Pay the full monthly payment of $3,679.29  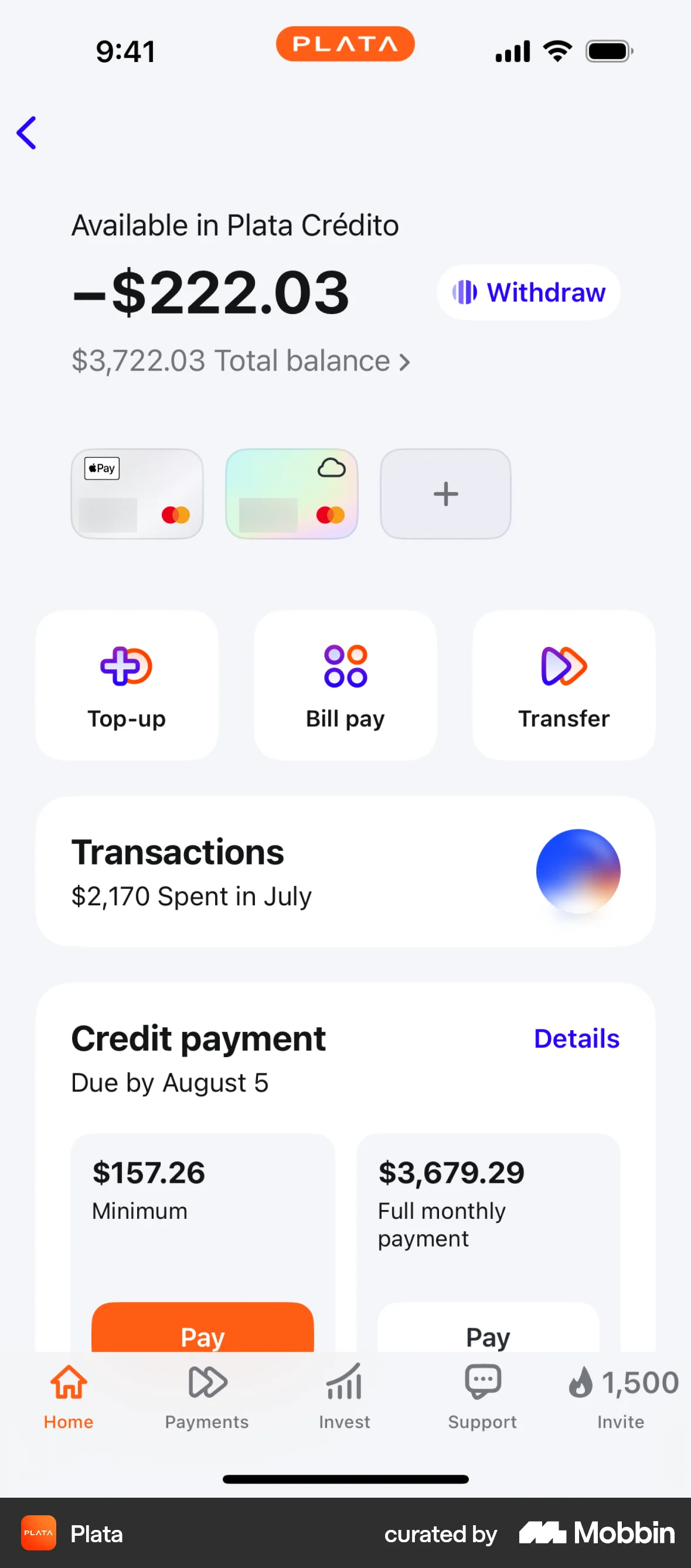pos(487,1337)
